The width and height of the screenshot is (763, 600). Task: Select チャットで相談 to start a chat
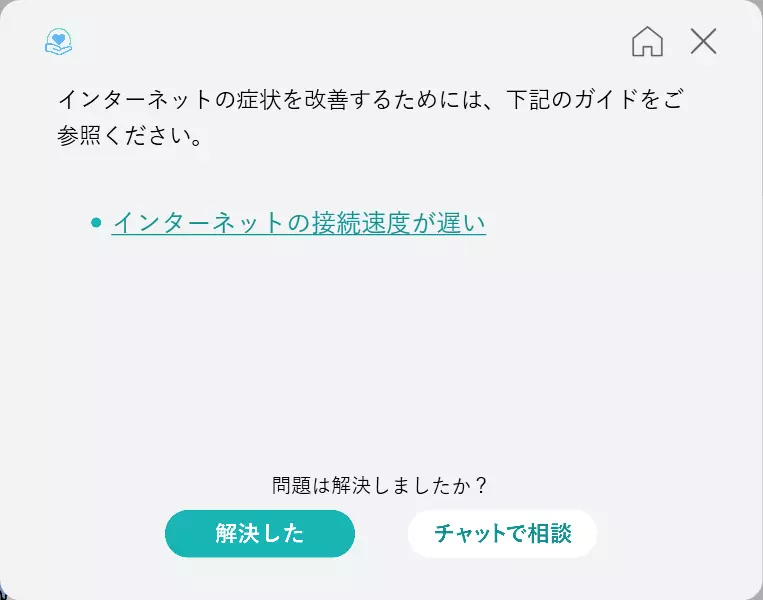(x=502, y=533)
